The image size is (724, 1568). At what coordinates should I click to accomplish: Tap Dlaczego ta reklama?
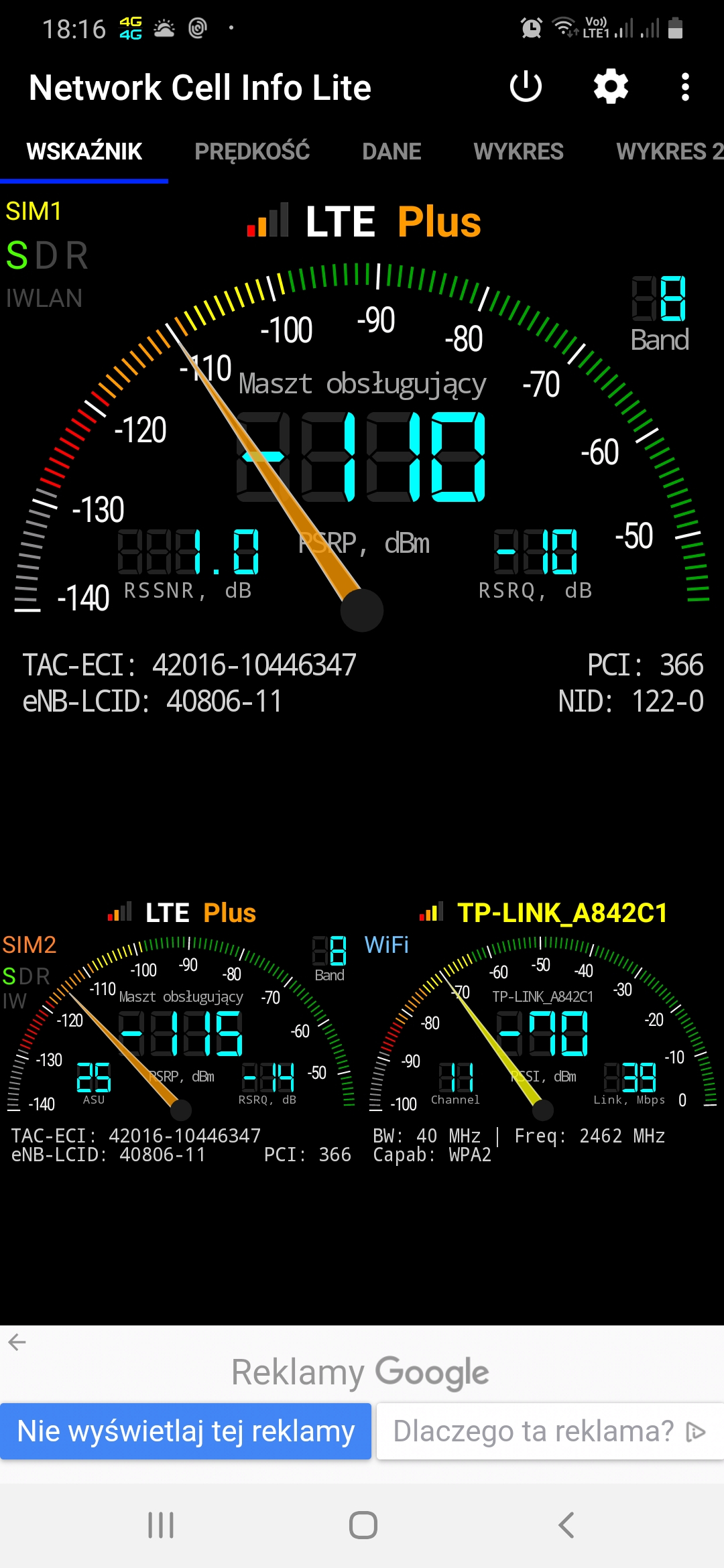point(550,1431)
